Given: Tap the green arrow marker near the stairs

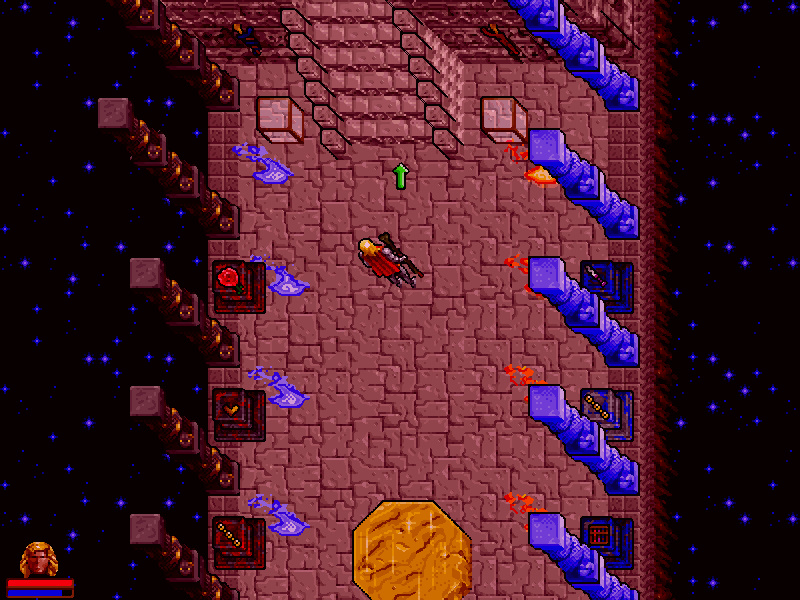Looking at the screenshot, I should point(401,177).
